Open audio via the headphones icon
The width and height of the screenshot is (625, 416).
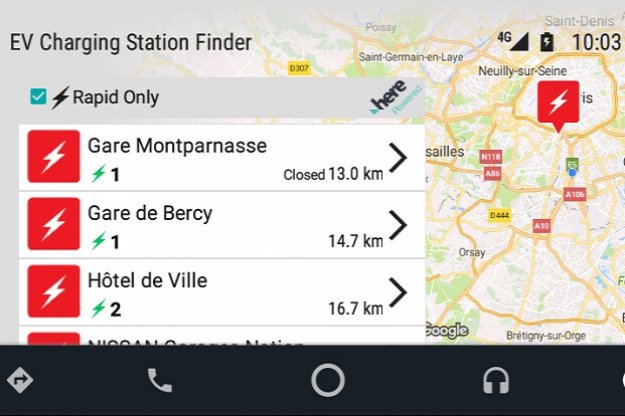[494, 380]
